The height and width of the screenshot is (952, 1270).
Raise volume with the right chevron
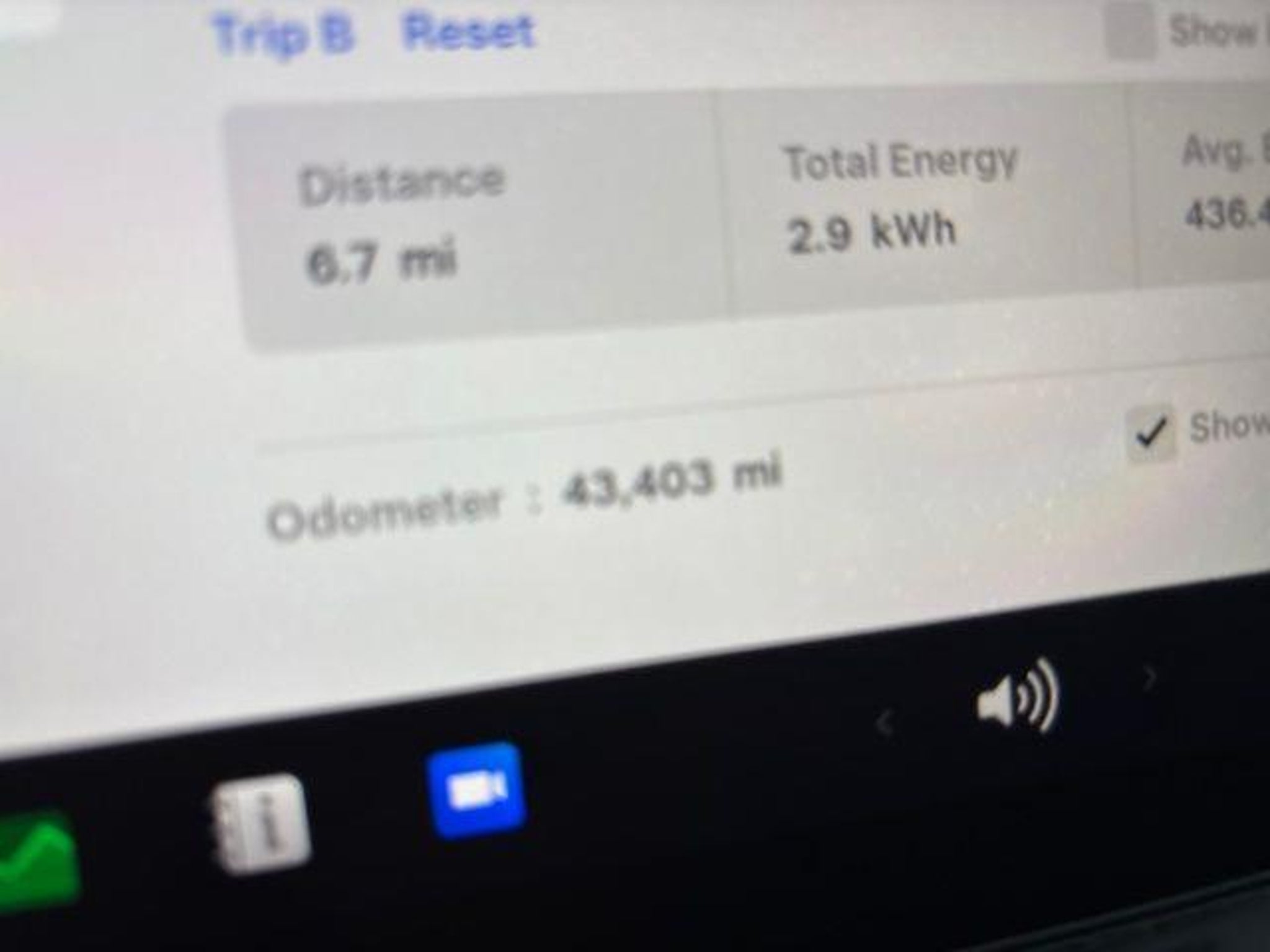(1150, 679)
